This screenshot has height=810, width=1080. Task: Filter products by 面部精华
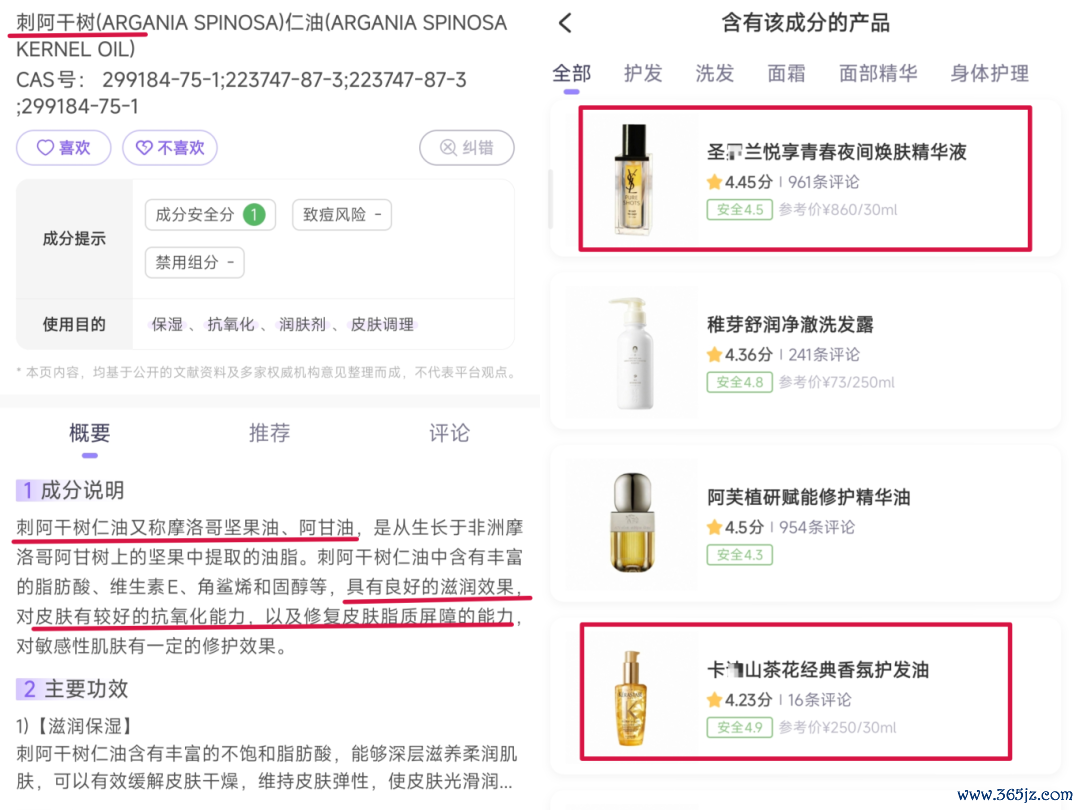(x=878, y=73)
